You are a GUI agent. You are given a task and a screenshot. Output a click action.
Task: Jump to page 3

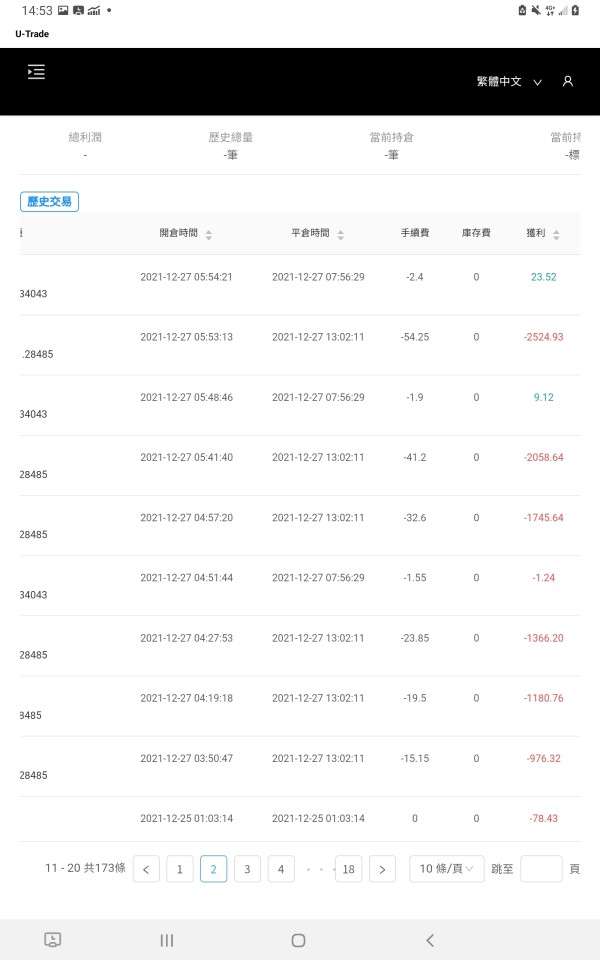pyautogui.click(x=247, y=869)
